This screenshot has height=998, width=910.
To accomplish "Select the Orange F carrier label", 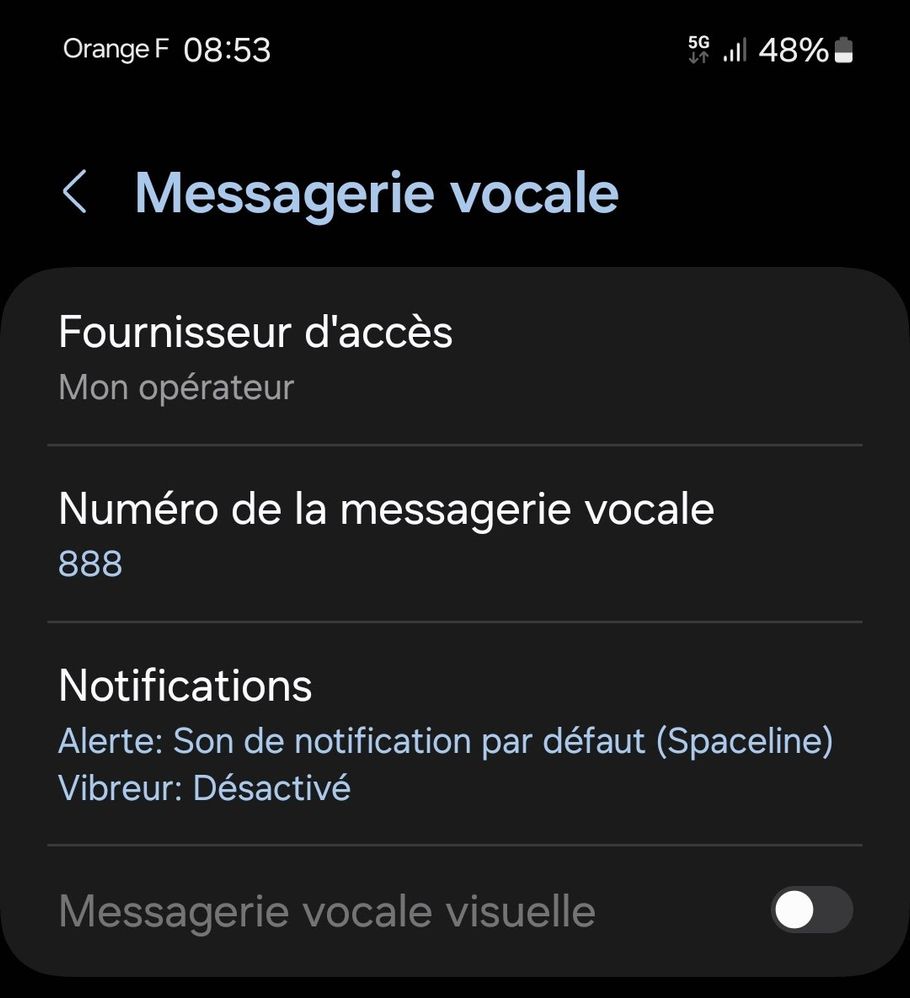I will [116, 48].
